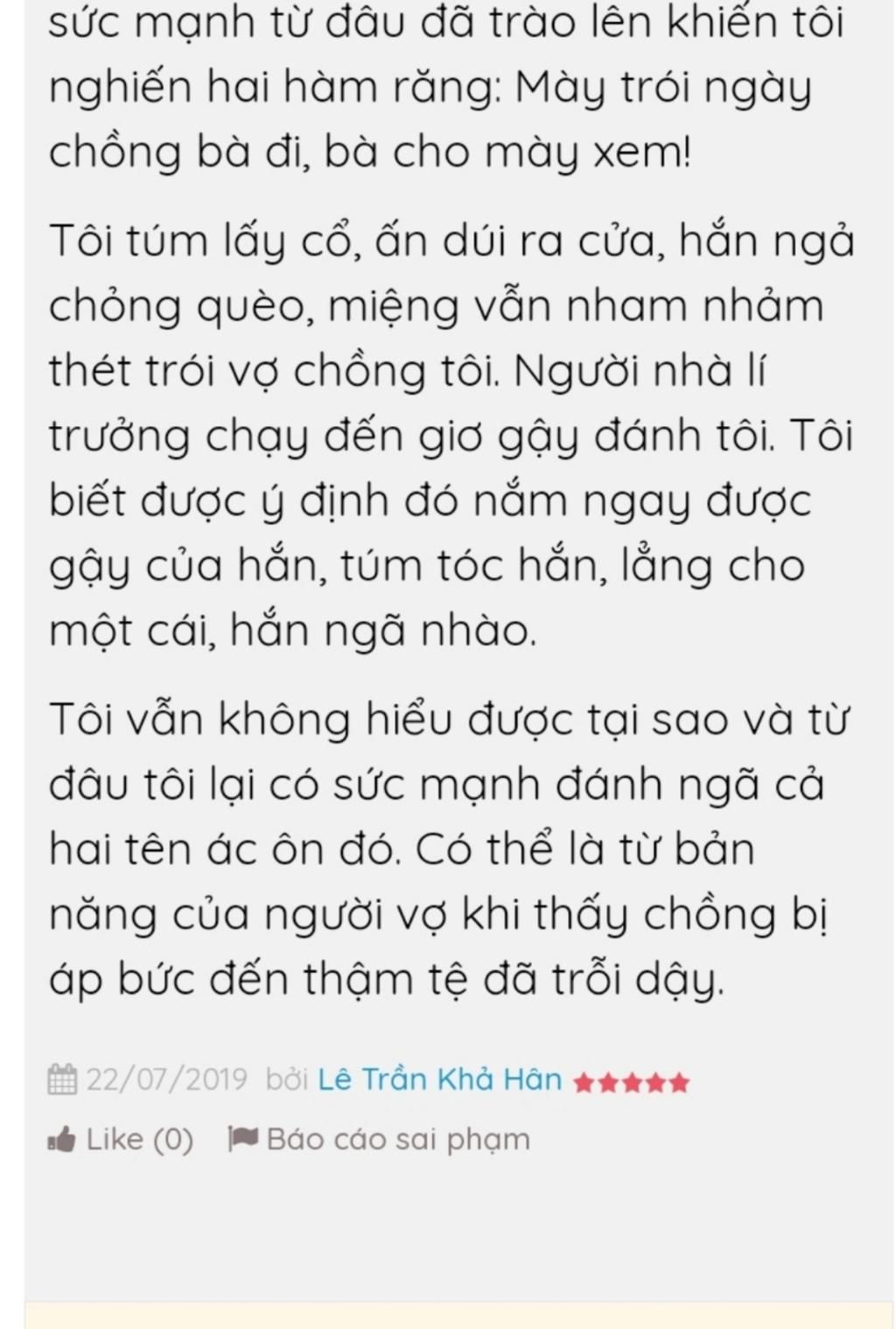Like this answer
The image size is (896, 1329).
121,1140
